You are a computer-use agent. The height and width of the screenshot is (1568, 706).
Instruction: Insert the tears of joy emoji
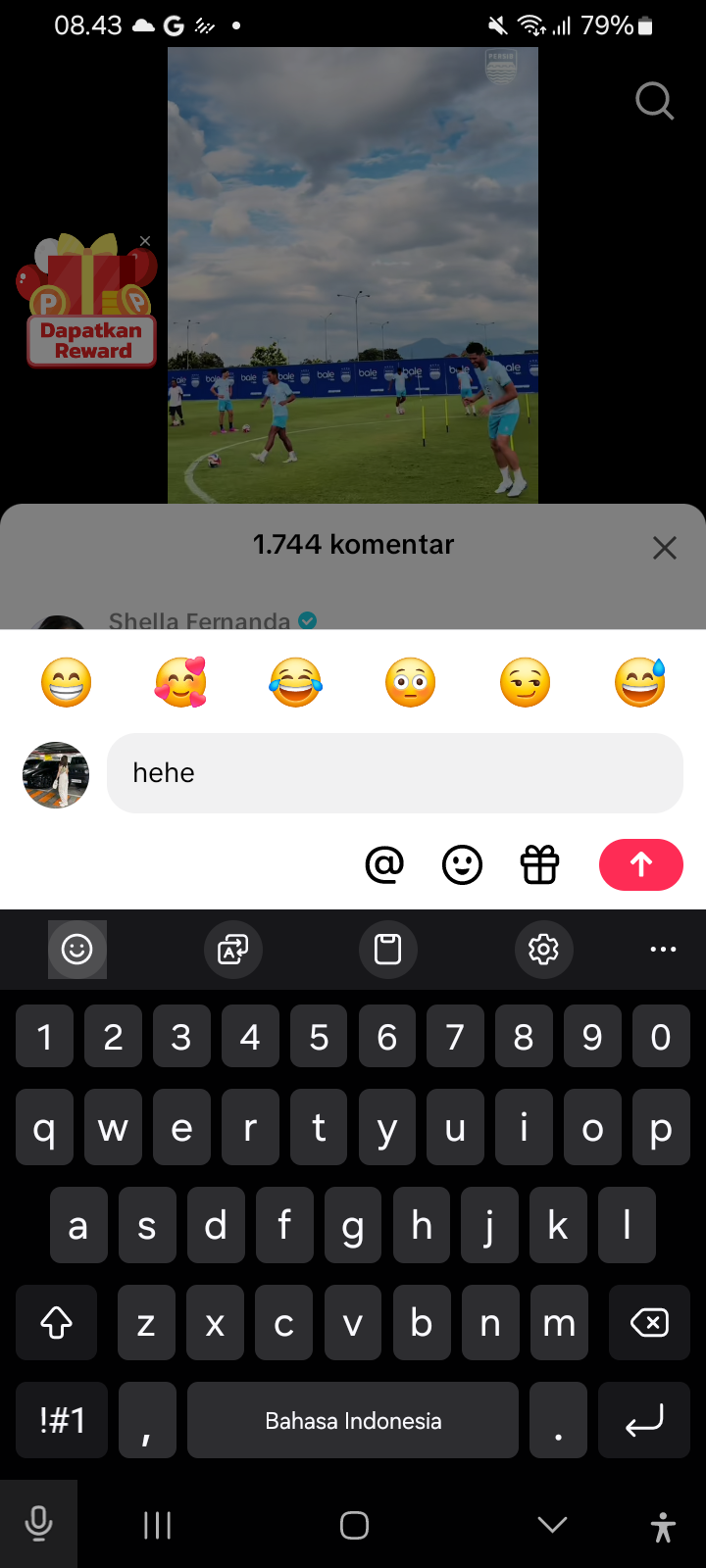coord(295,683)
